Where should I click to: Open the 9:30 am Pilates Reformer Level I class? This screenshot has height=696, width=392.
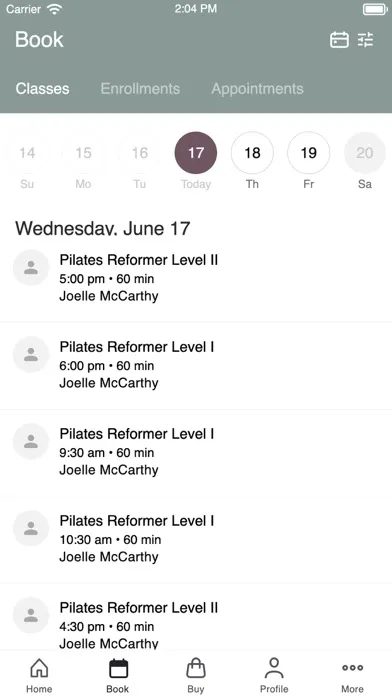pos(196,452)
